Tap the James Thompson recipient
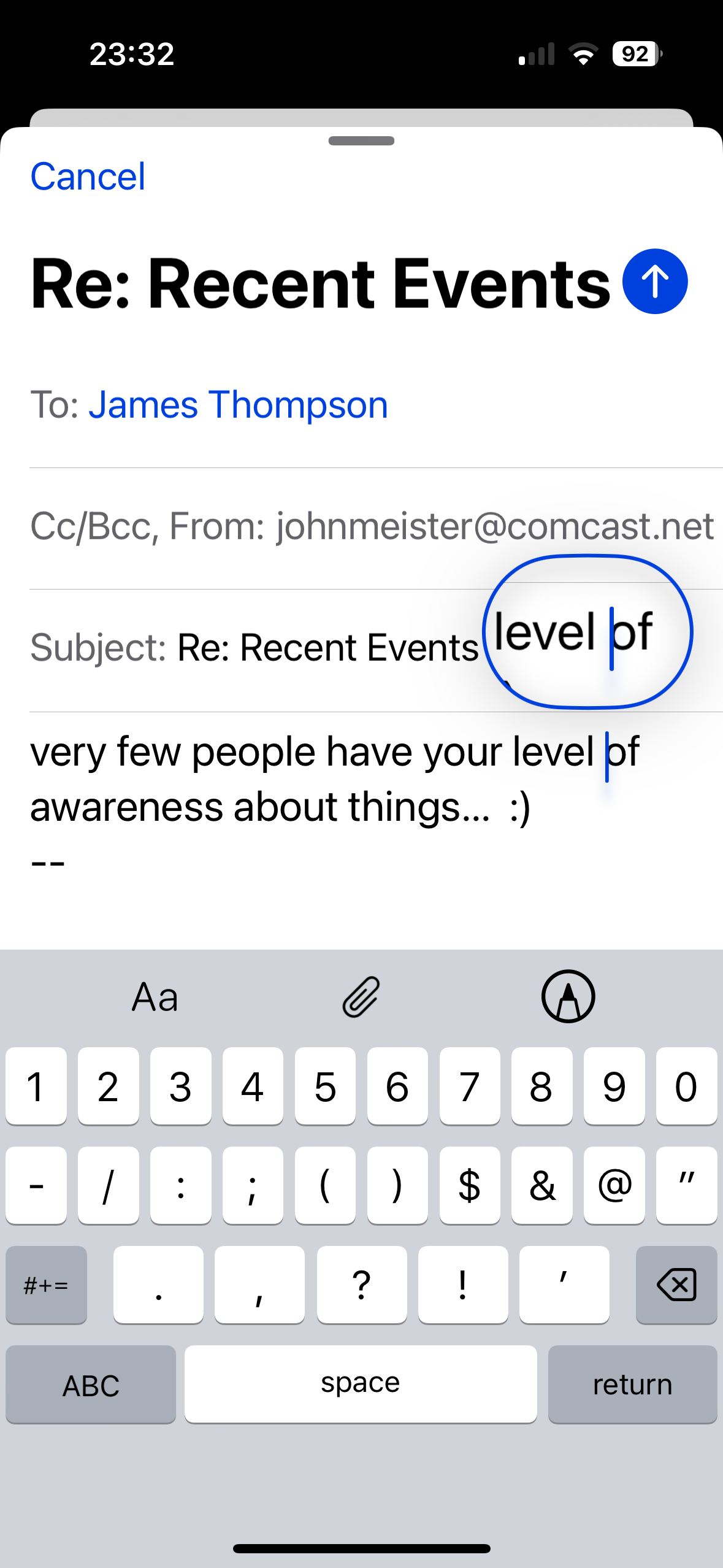Image resolution: width=723 pixels, height=1568 pixels. 238,405
